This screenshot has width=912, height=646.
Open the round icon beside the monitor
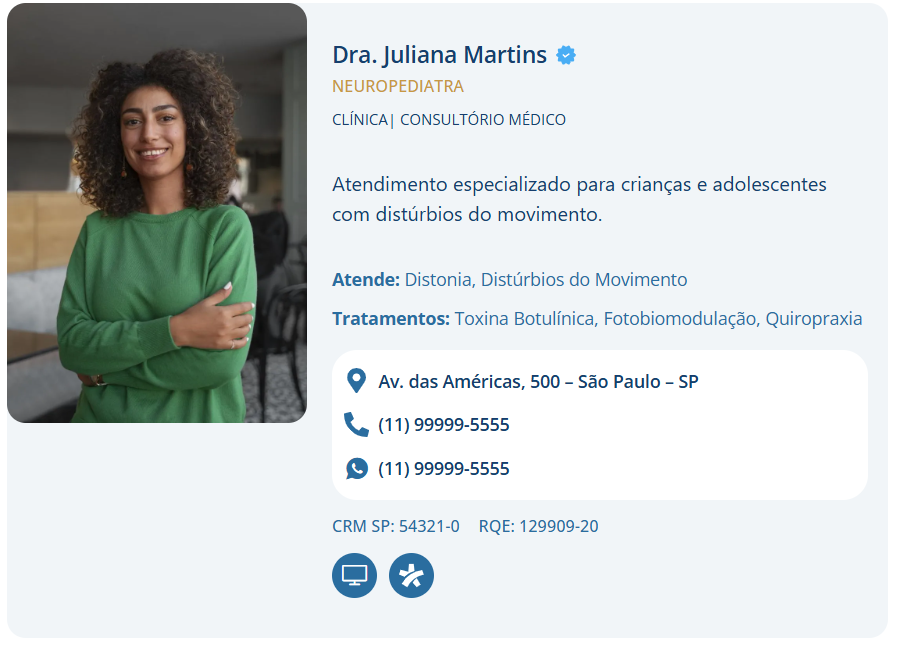[x=411, y=576]
